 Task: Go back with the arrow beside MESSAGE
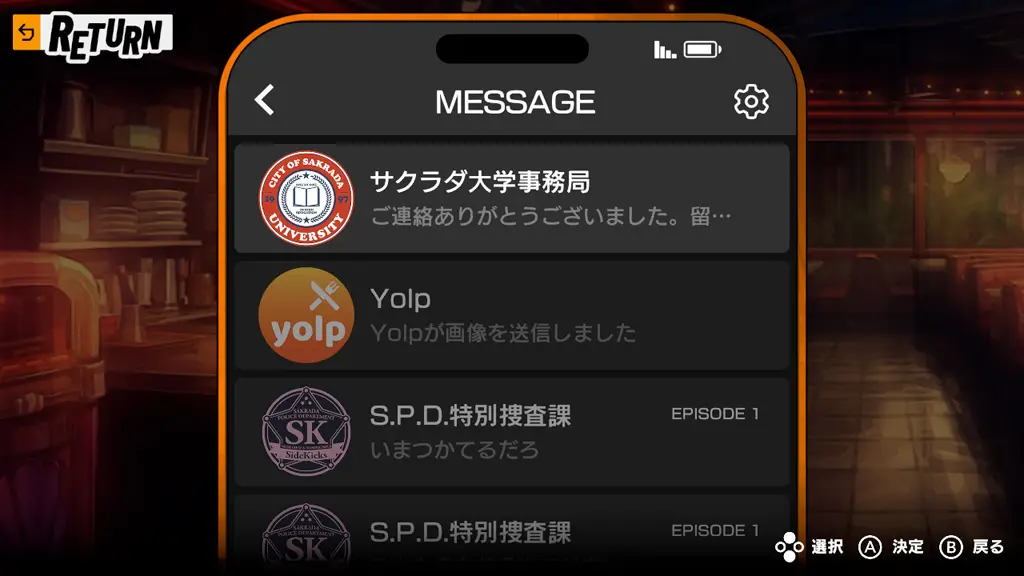(264, 100)
